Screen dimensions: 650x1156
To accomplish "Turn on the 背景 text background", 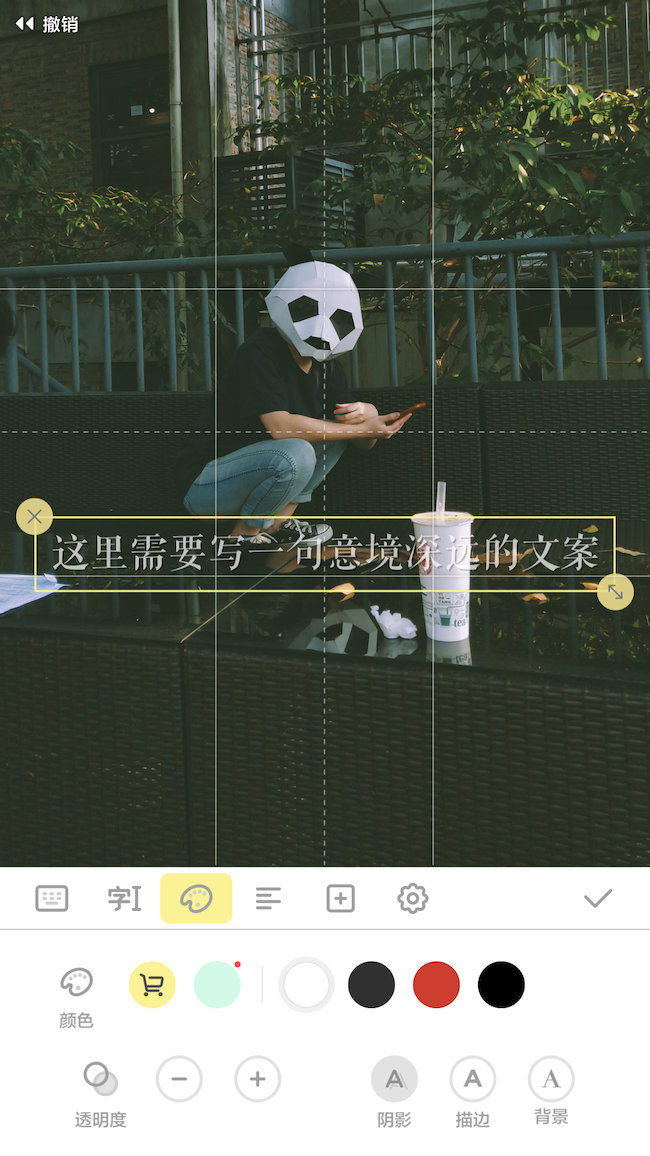I will 551,1079.
